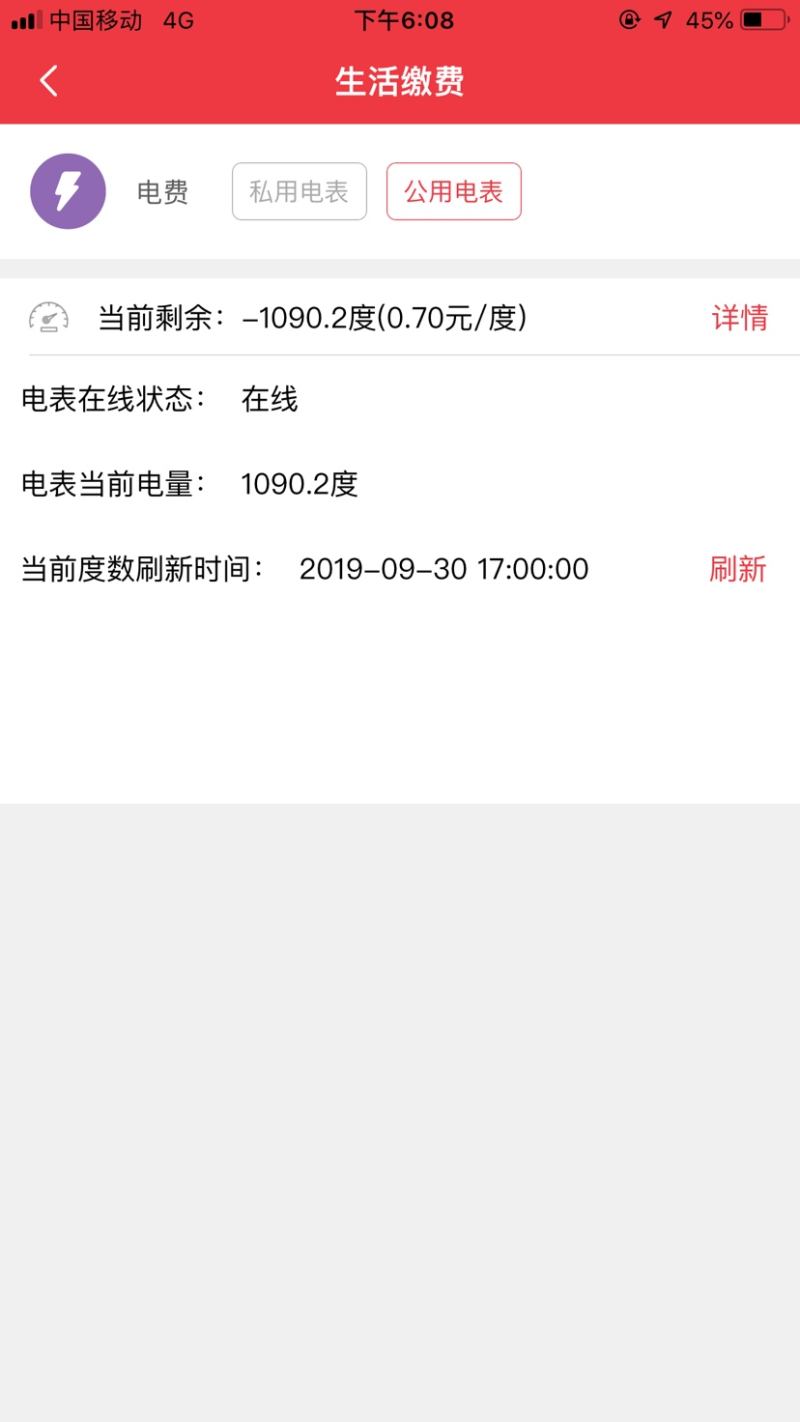Image resolution: width=800 pixels, height=1422 pixels.
Task: Select the 公用电表 tab
Action: [454, 191]
